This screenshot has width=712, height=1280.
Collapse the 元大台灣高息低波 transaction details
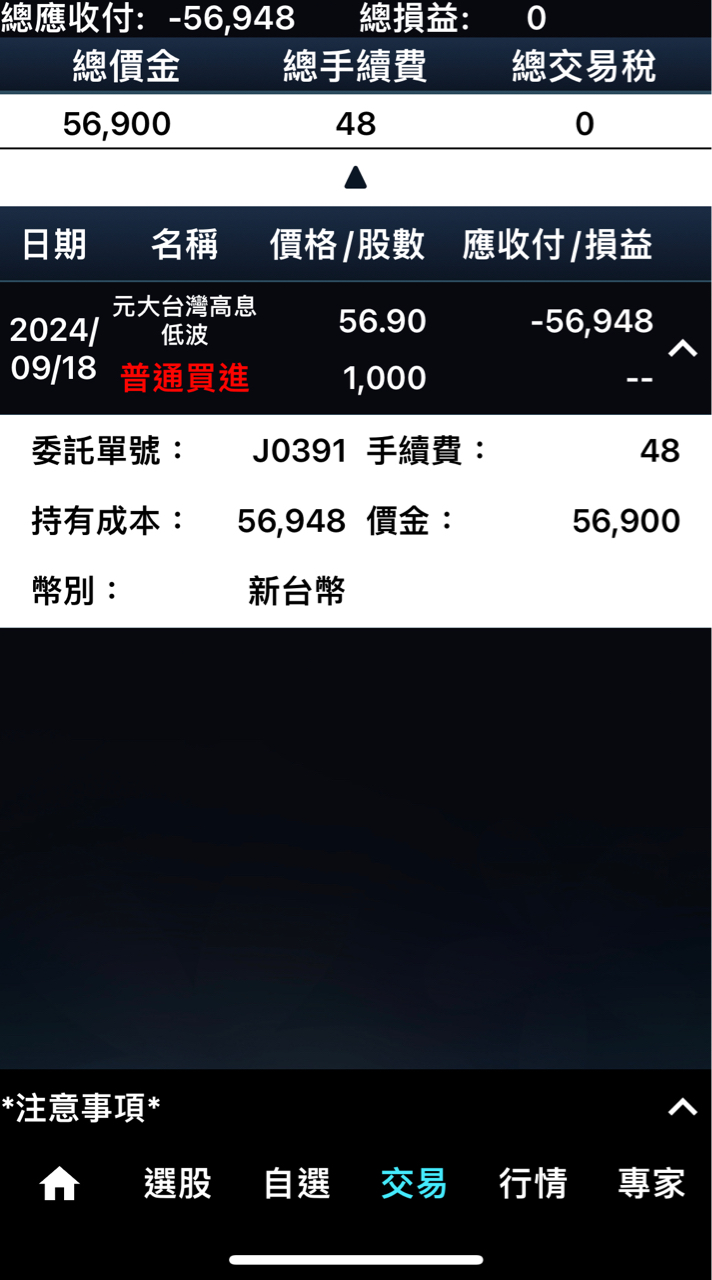tap(682, 348)
